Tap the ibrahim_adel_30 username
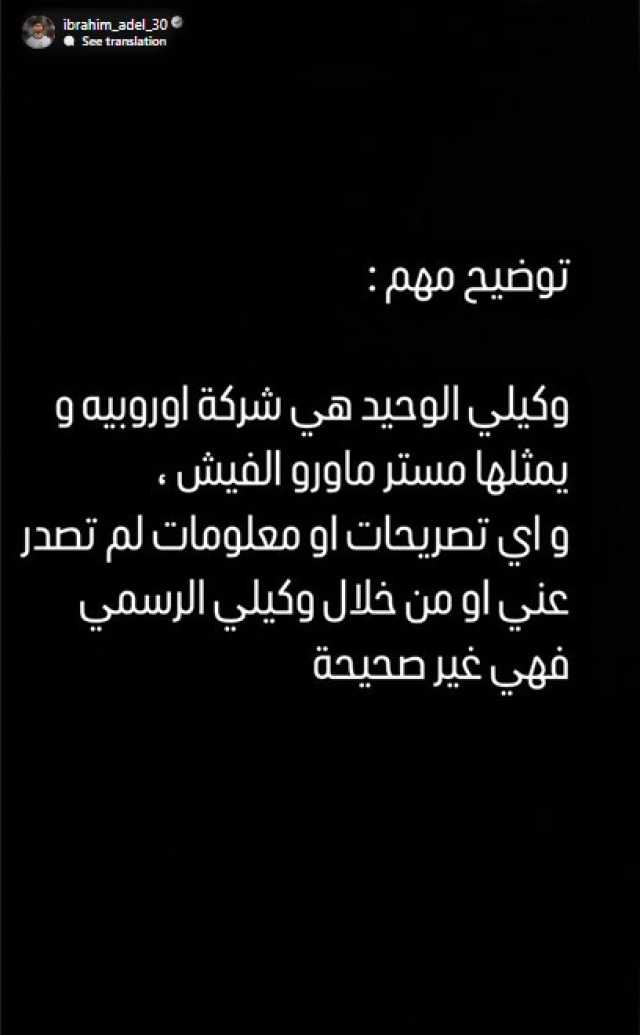 click(115, 24)
